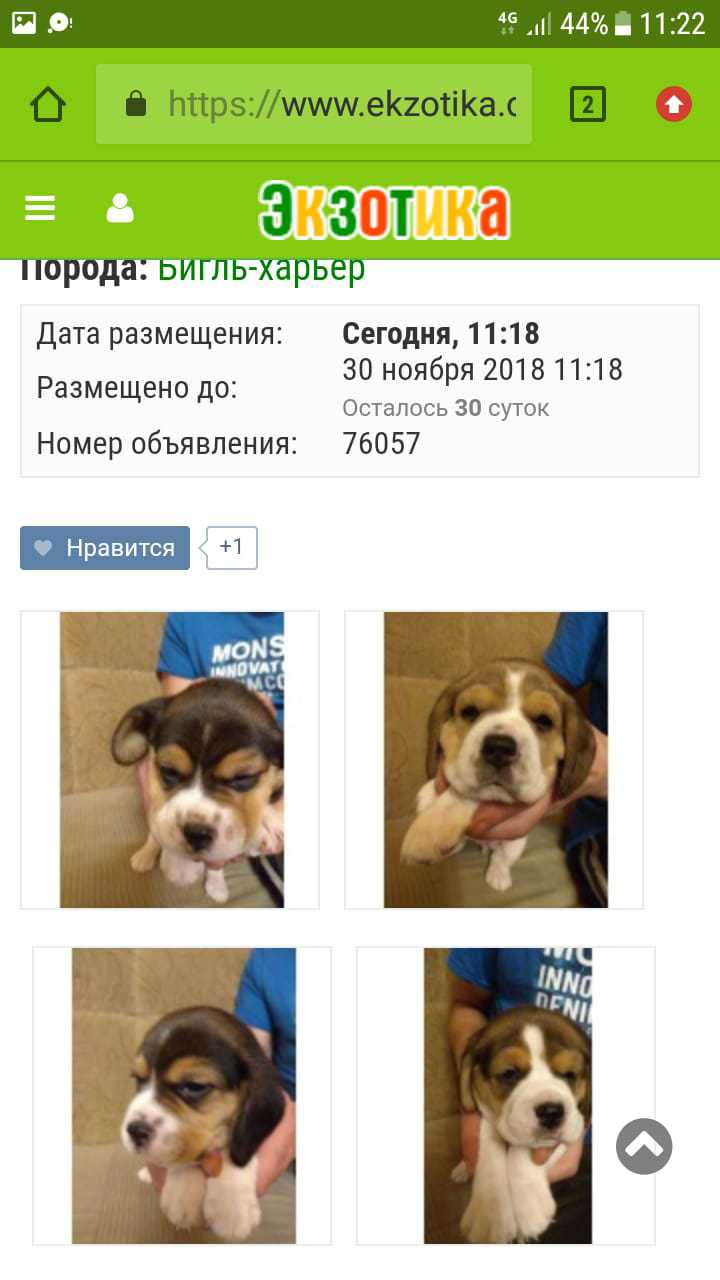Open the tan-faced puppy held in hand photo
Screen dimensions: 720x1280
click(x=494, y=760)
